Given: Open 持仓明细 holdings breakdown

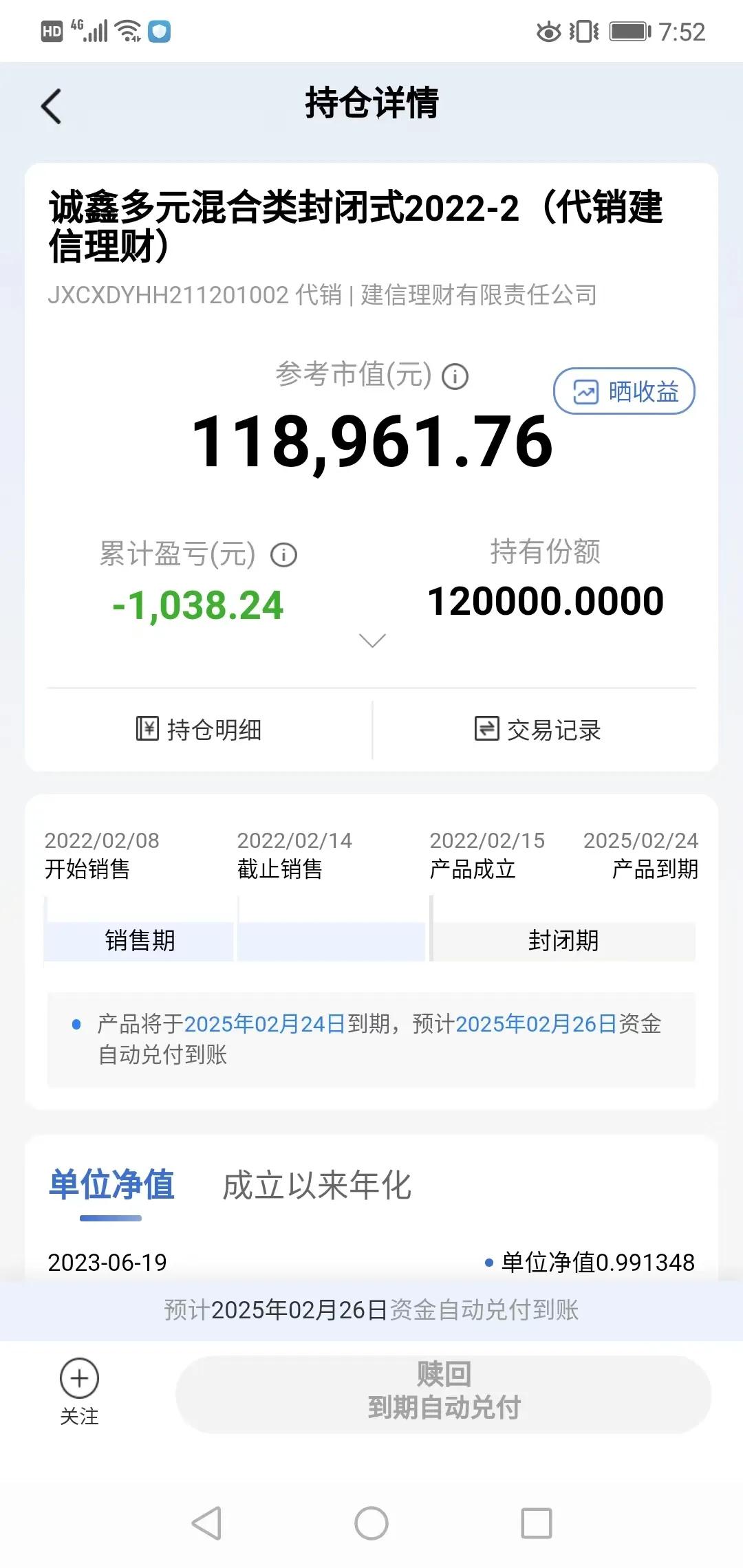Looking at the screenshot, I should (200, 730).
